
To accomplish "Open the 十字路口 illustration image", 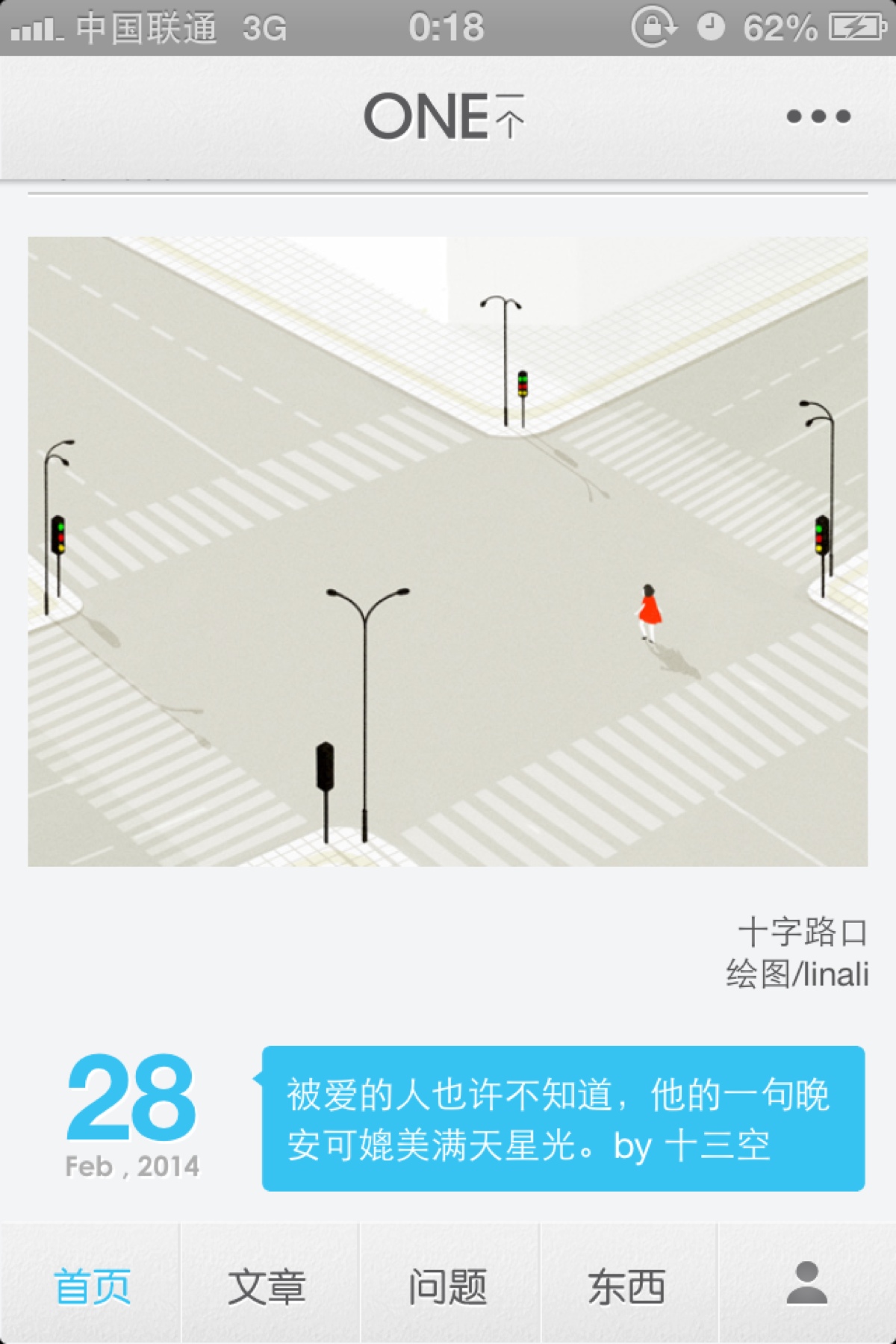I will 448,551.
